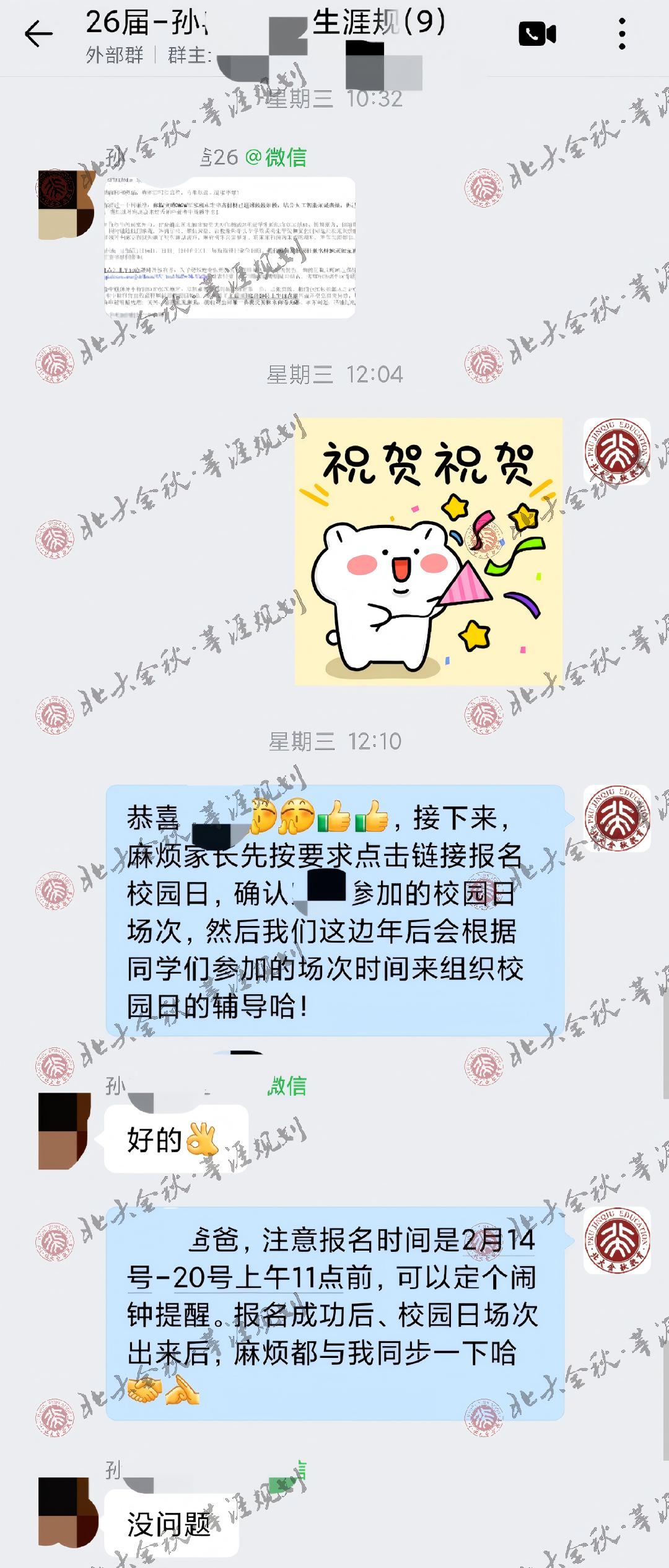Open the document image sent at 10:32
Viewport: 669px width, 1568px height.
pos(230,247)
